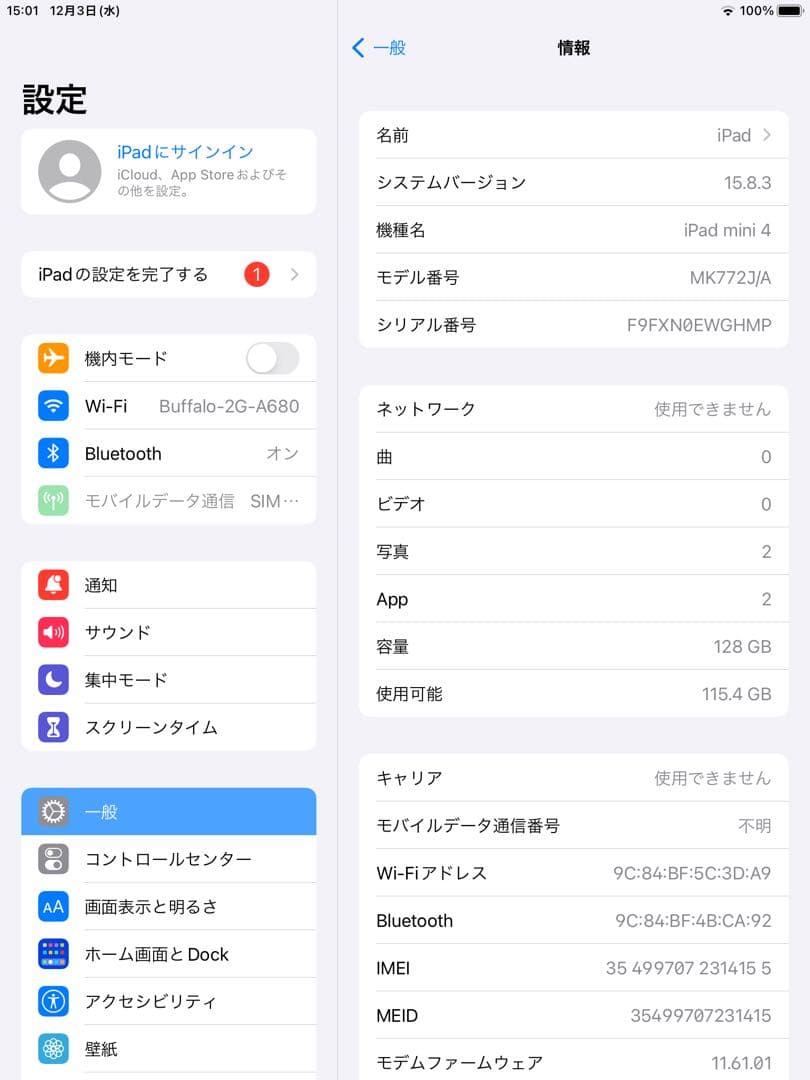Tap the コントロールセンター icon
The width and height of the screenshot is (810, 1080).
(x=52, y=859)
